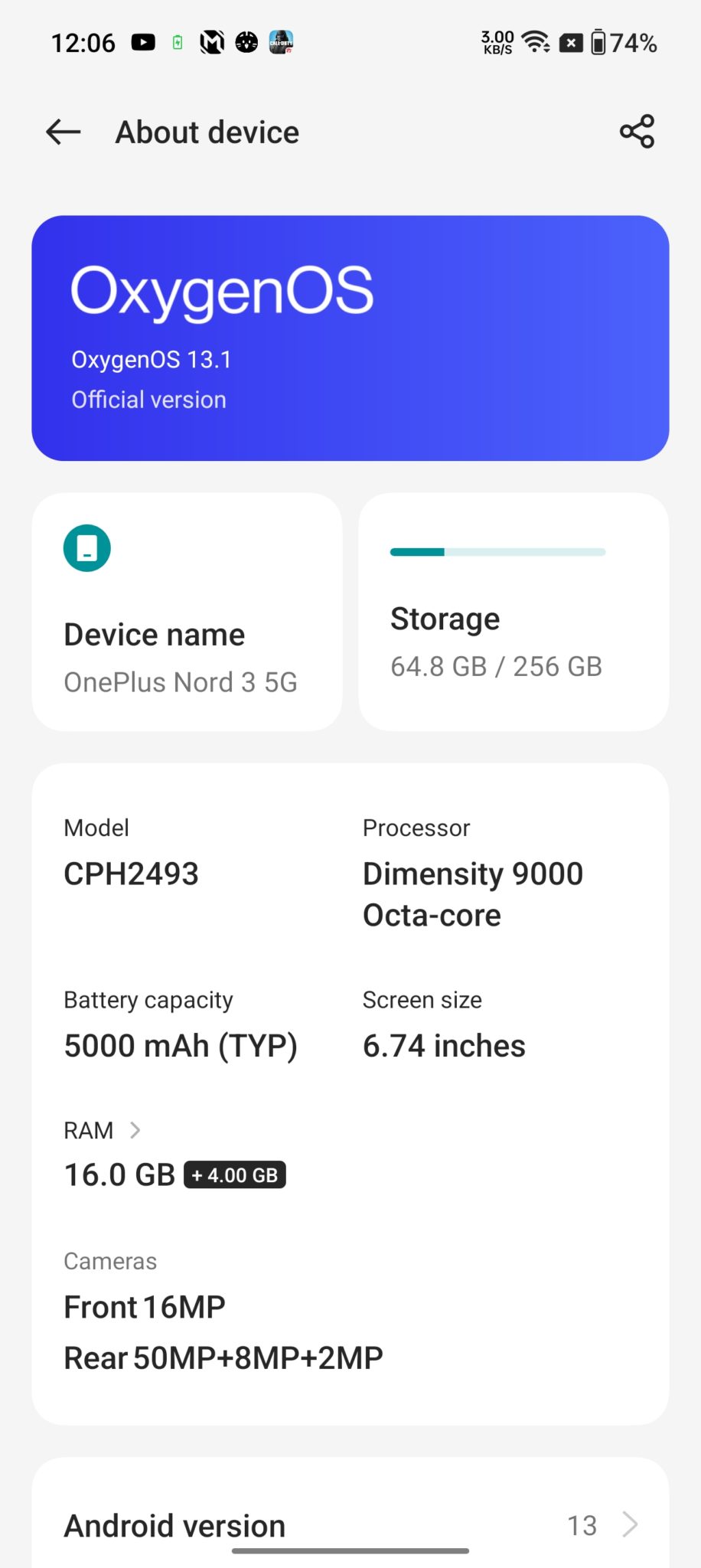Open the OxygenOS 13.1 version card
The height and width of the screenshot is (1568, 701).
tap(350, 338)
